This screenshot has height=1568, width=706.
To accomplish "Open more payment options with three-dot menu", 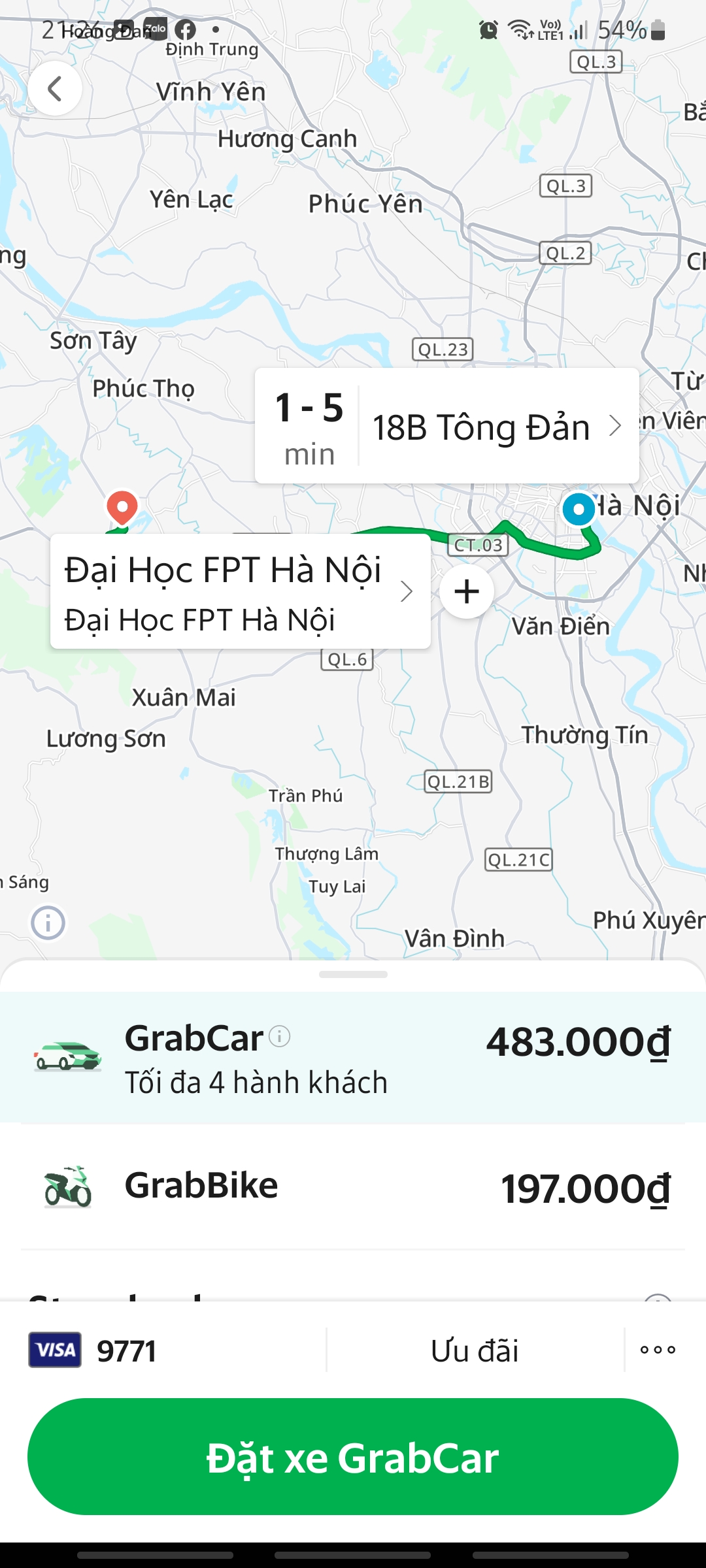I will click(659, 1350).
